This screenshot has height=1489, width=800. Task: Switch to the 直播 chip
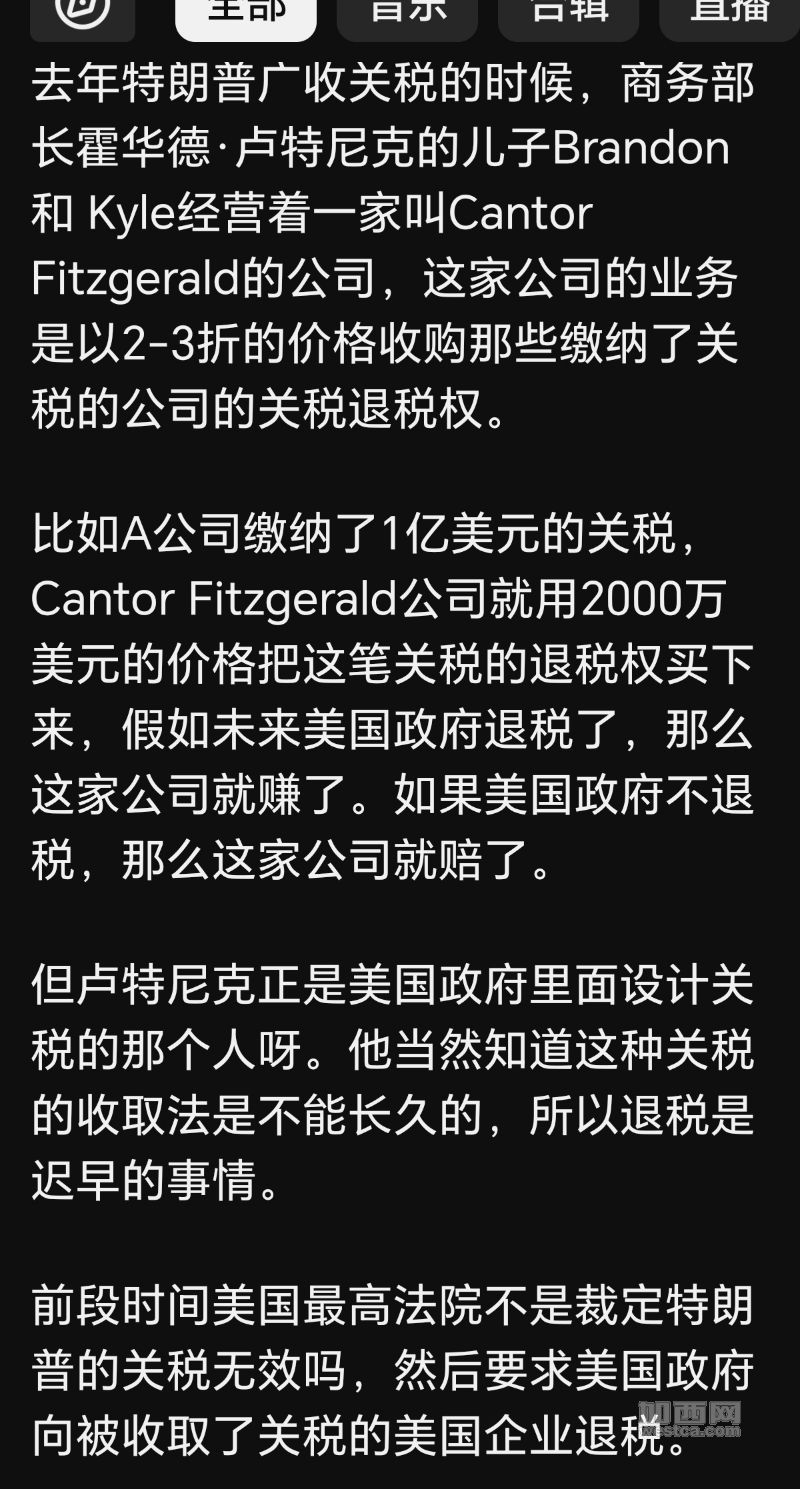click(x=729, y=15)
